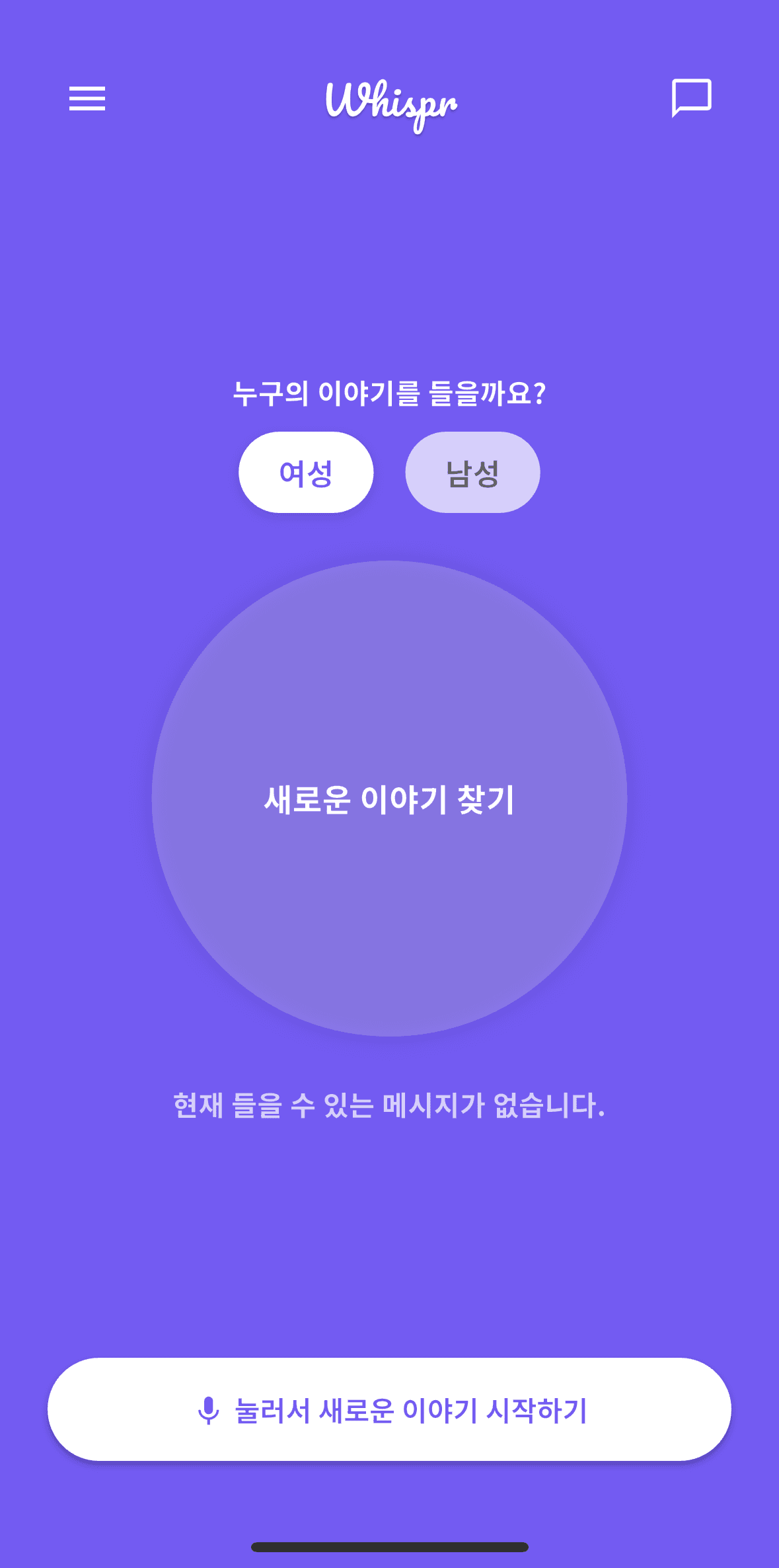
Task: Open the chat messages icon top right
Action: coord(690,99)
